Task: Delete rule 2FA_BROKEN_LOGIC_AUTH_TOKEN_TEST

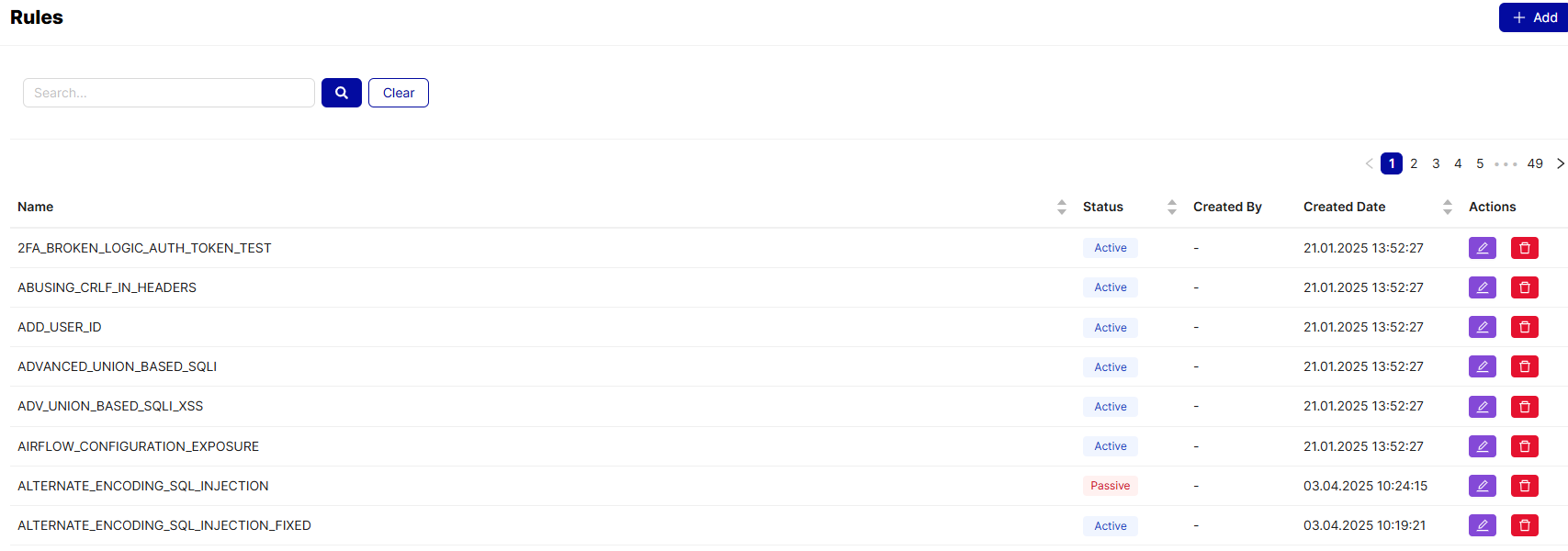Action: pos(1525,248)
